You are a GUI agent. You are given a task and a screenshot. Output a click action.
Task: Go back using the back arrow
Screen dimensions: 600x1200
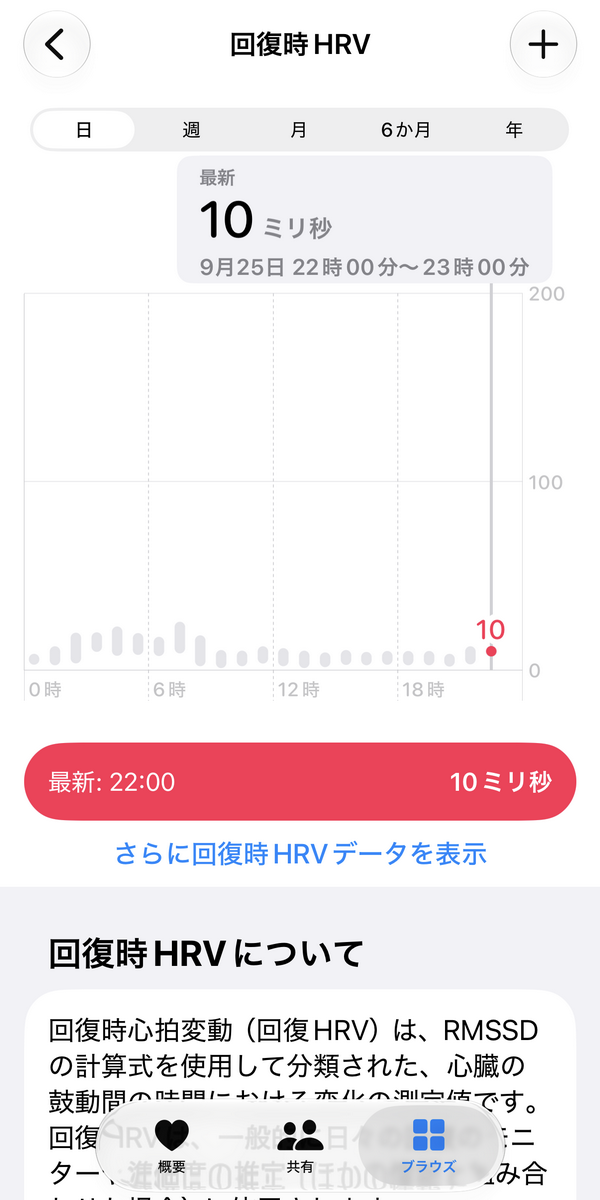pyautogui.click(x=57, y=45)
